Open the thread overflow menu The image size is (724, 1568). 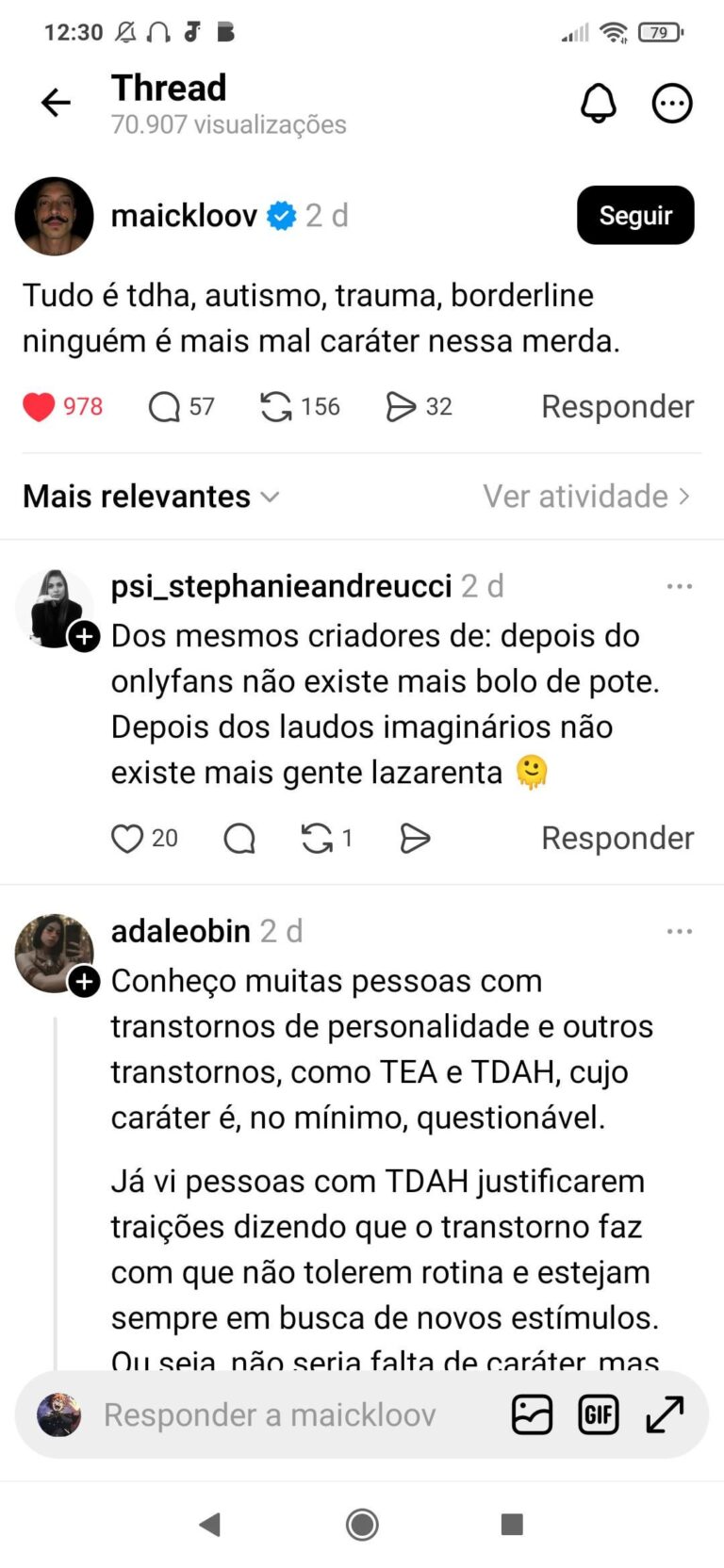coord(672,103)
